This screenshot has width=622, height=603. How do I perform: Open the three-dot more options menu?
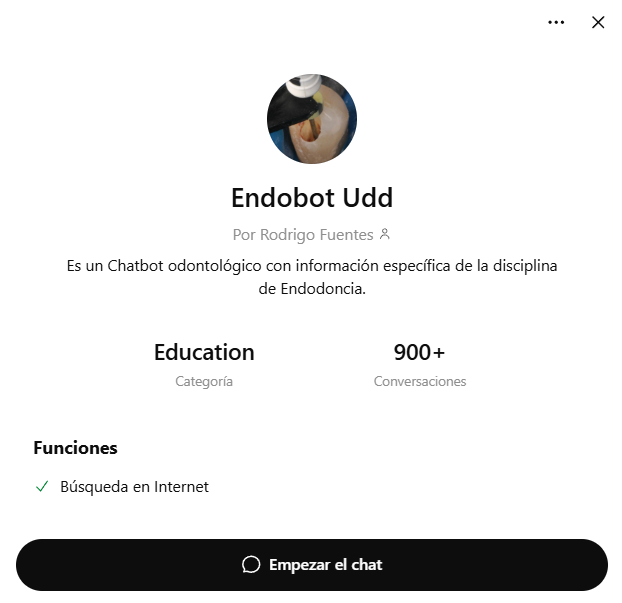pyautogui.click(x=556, y=23)
